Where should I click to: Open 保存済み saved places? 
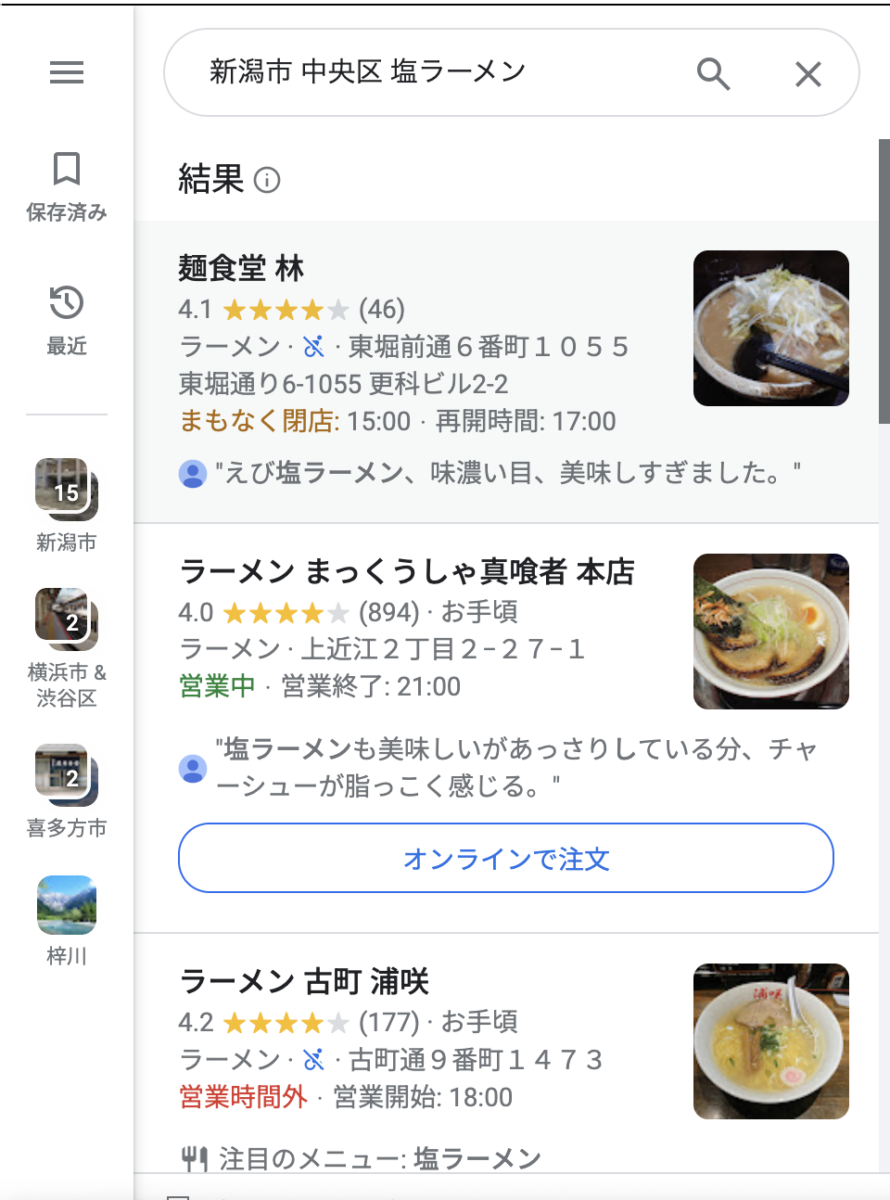pyautogui.click(x=66, y=185)
